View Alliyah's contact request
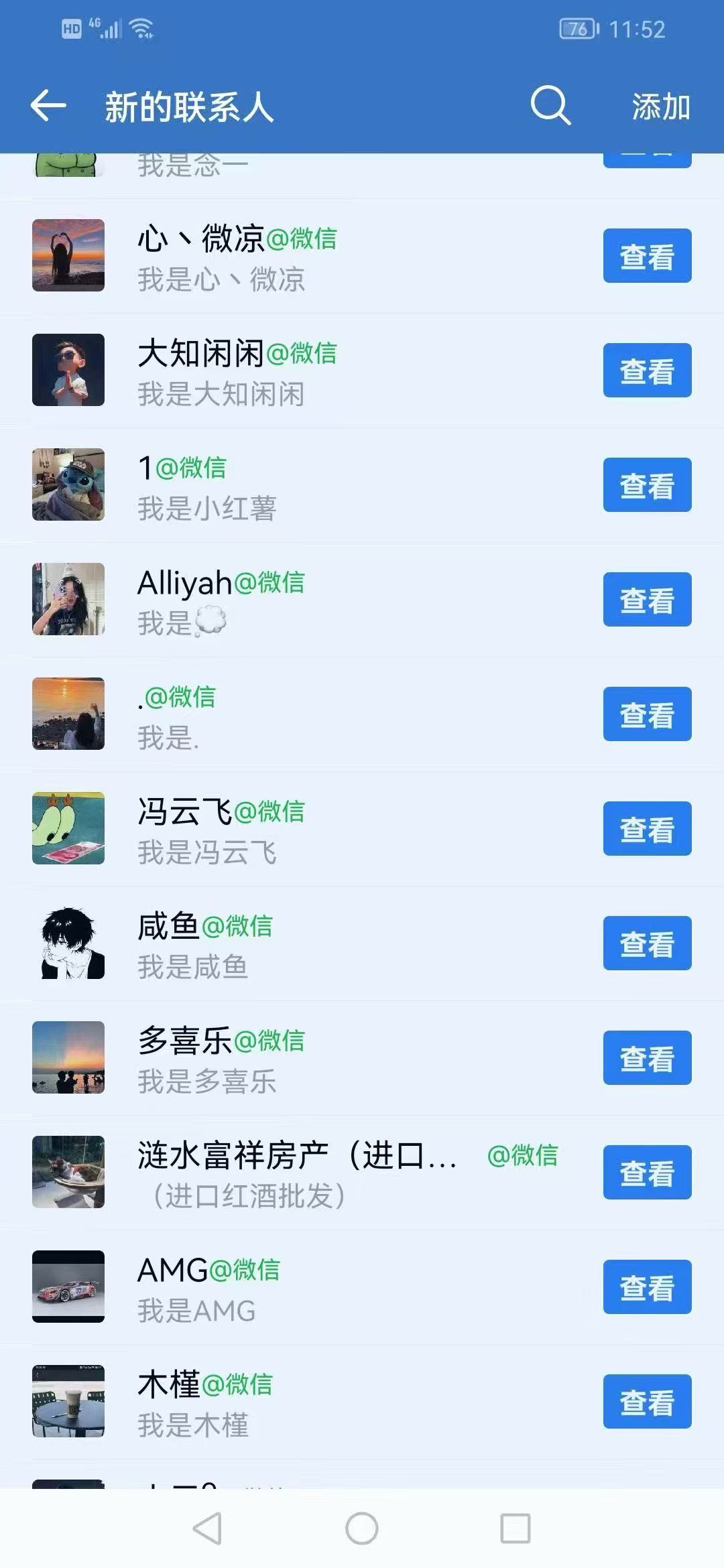This screenshot has width=724, height=1568. (x=647, y=600)
